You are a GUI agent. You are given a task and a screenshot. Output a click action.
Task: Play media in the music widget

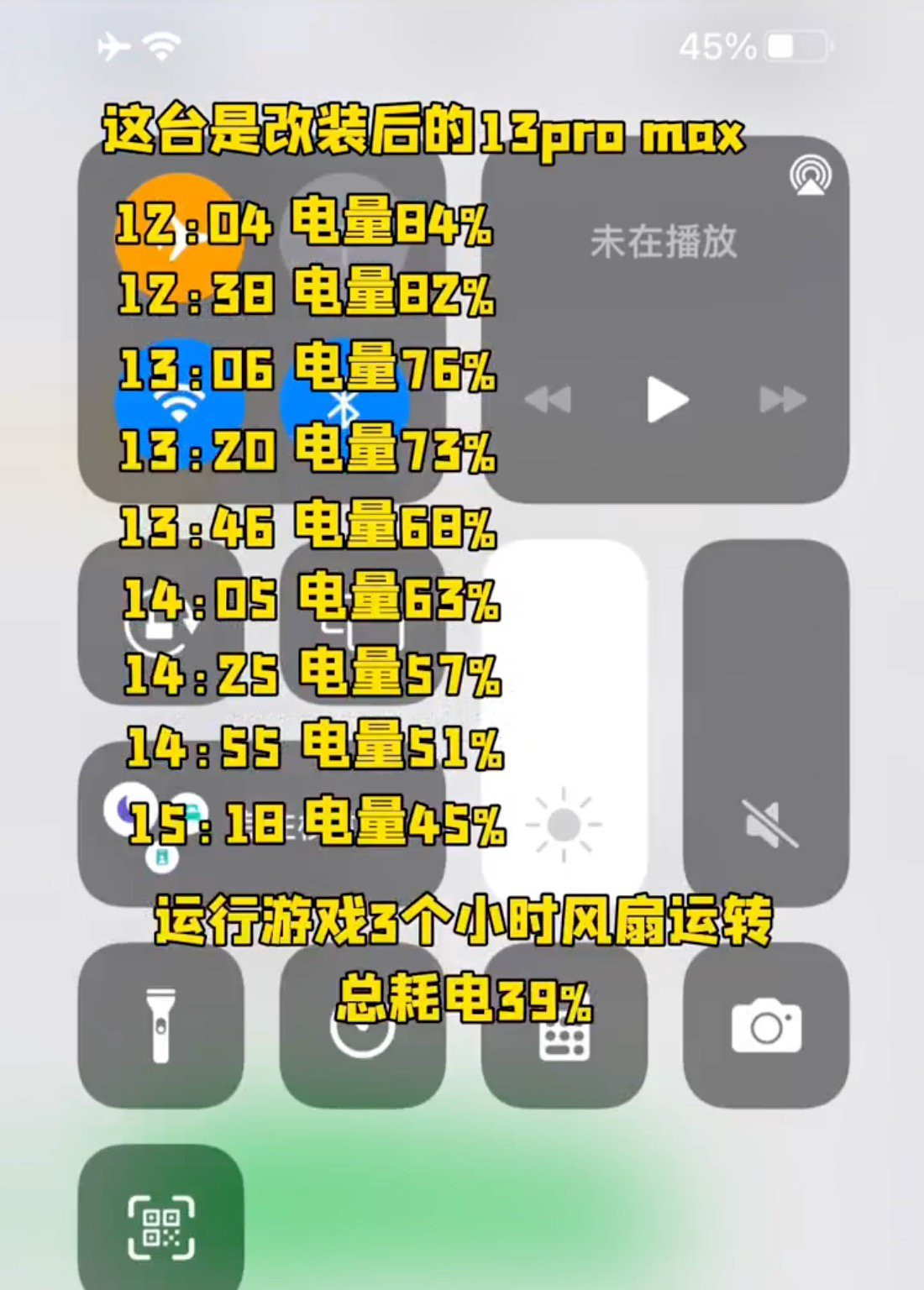[666, 399]
